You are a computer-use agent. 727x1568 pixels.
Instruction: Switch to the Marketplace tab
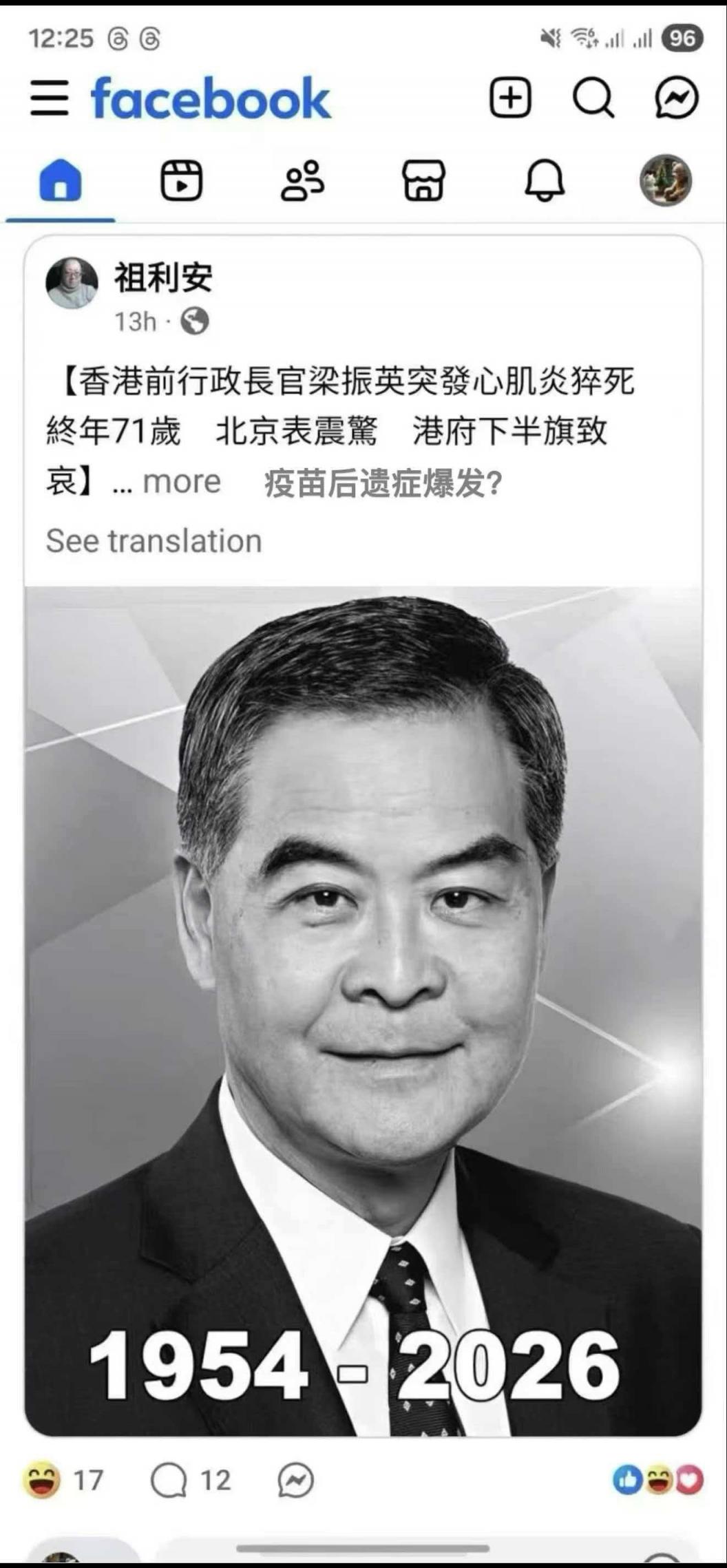point(423,181)
